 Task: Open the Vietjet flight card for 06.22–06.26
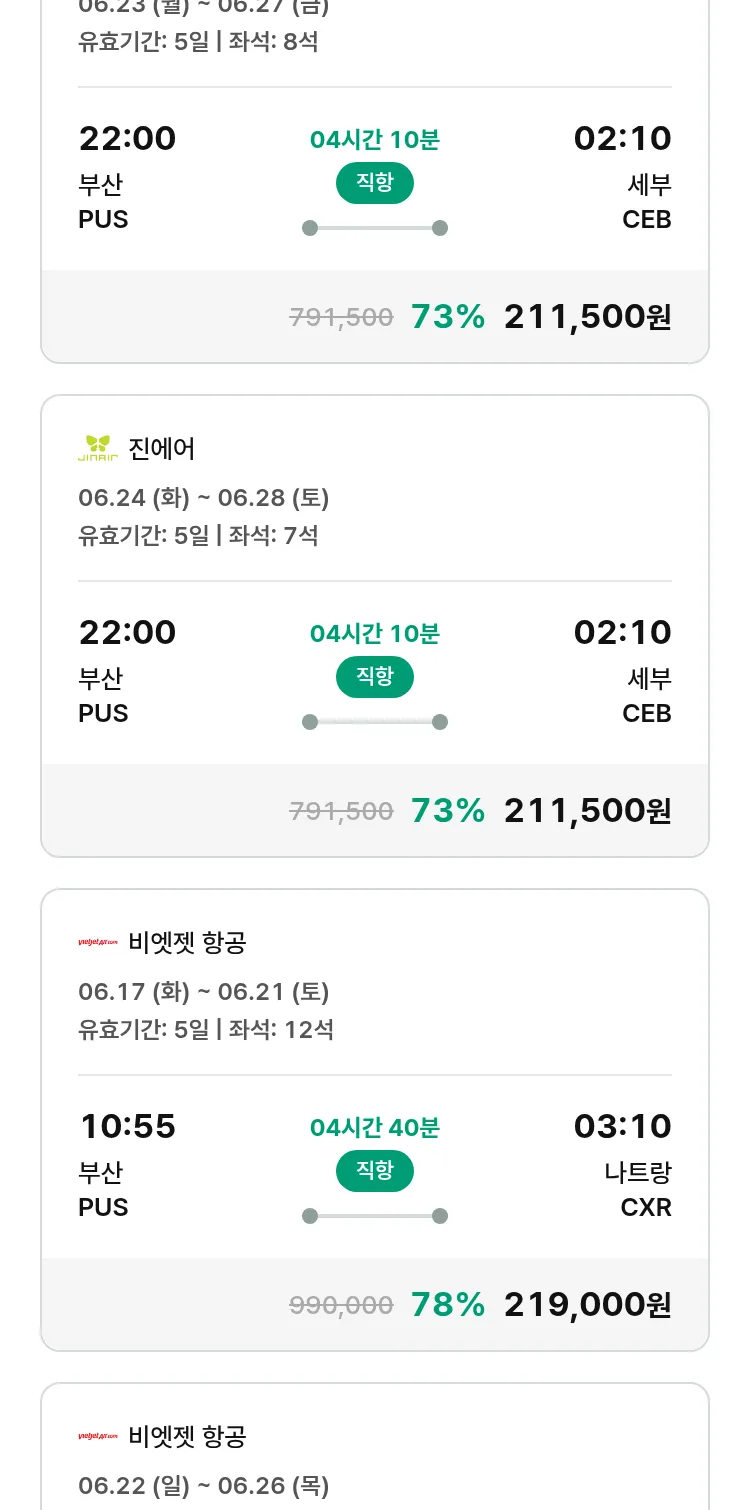(x=375, y=1446)
